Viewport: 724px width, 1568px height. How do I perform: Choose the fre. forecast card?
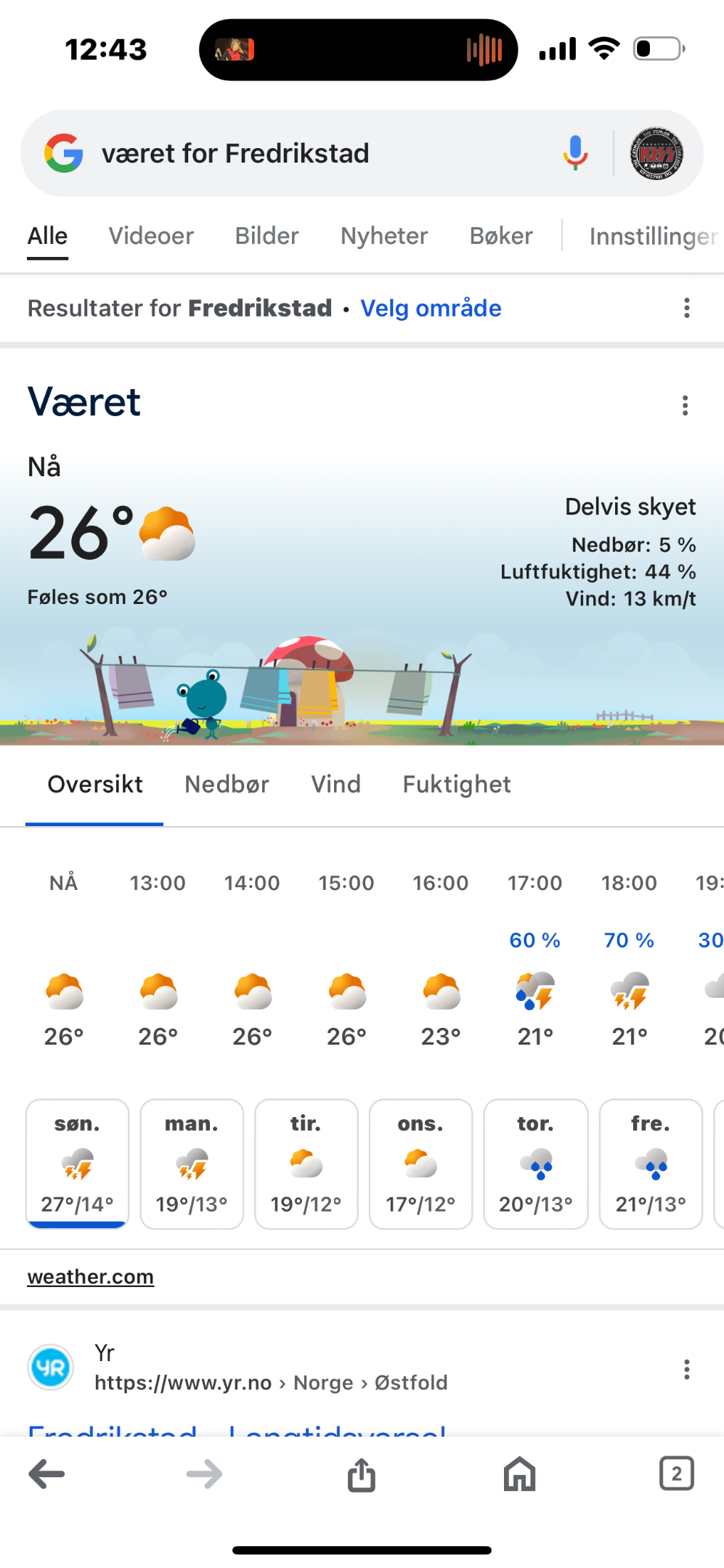pos(651,1164)
